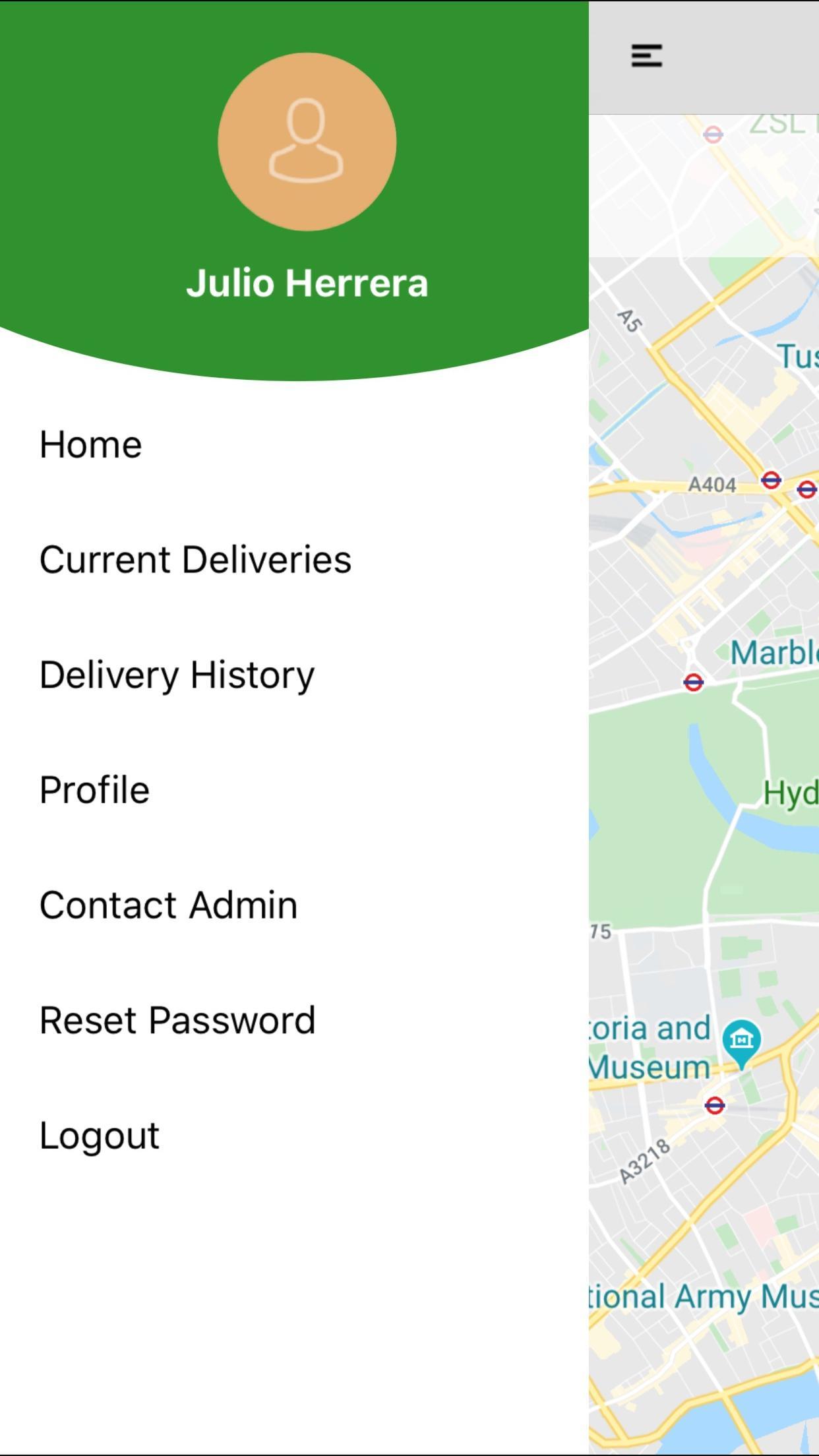This screenshot has height=1456, width=819.
Task: View Delivery History
Action: click(x=177, y=675)
